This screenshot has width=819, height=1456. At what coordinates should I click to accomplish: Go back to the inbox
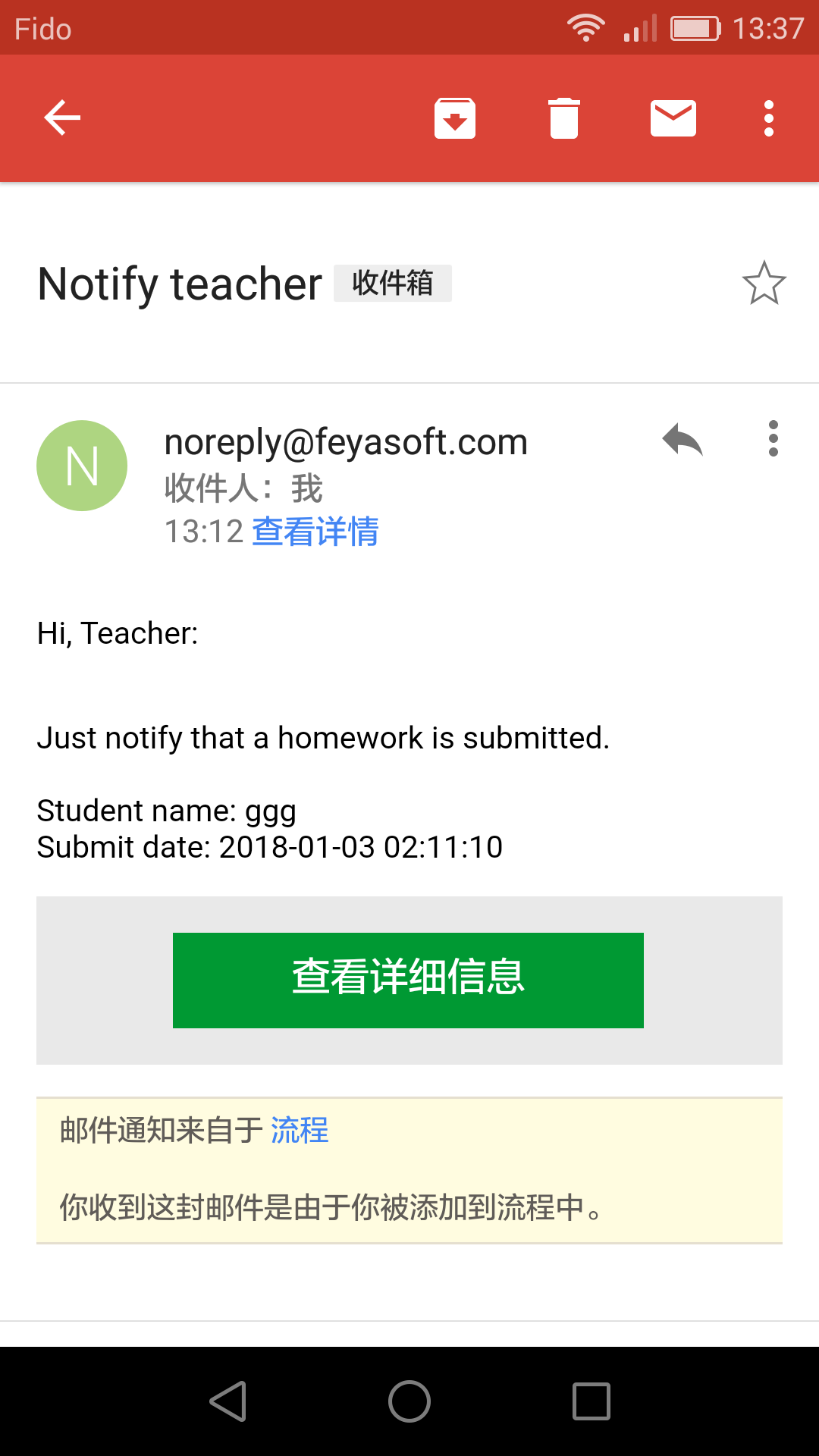click(62, 118)
